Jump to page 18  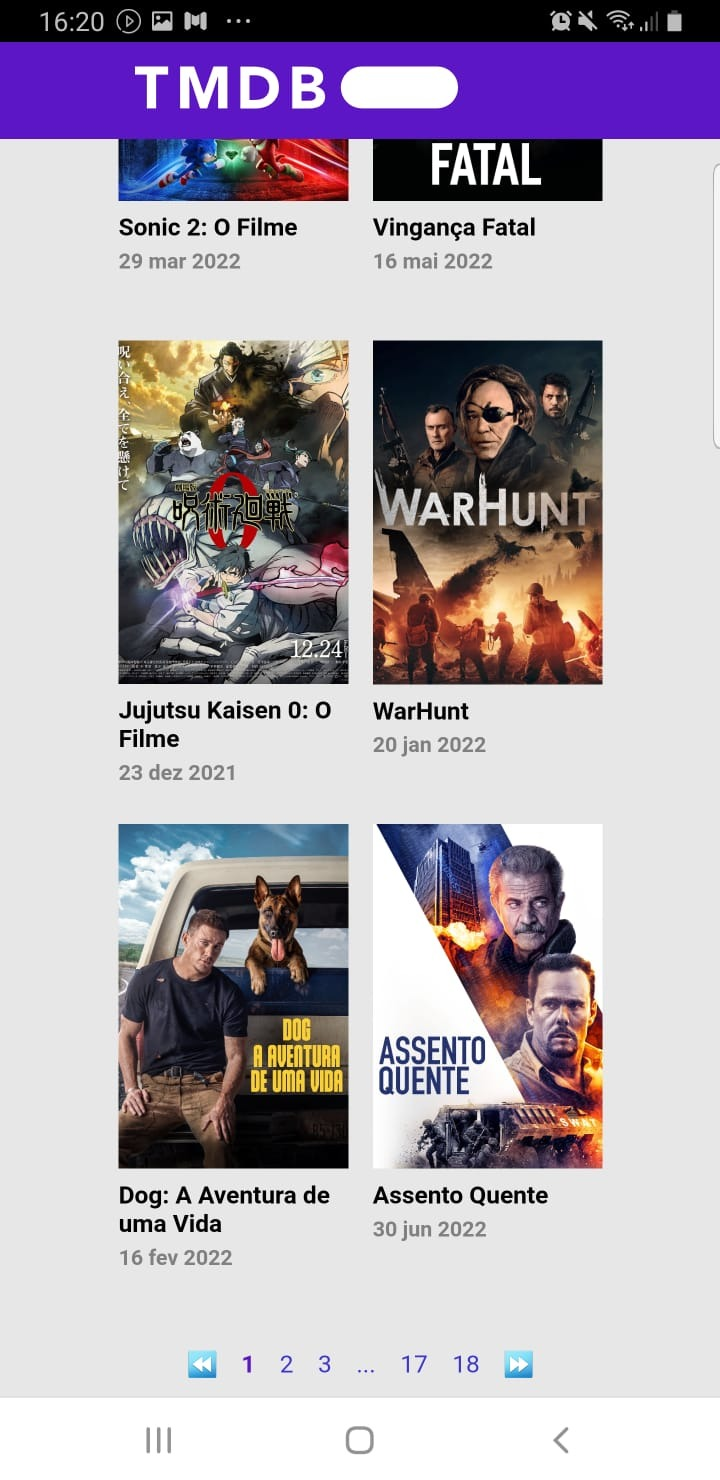(x=466, y=1364)
